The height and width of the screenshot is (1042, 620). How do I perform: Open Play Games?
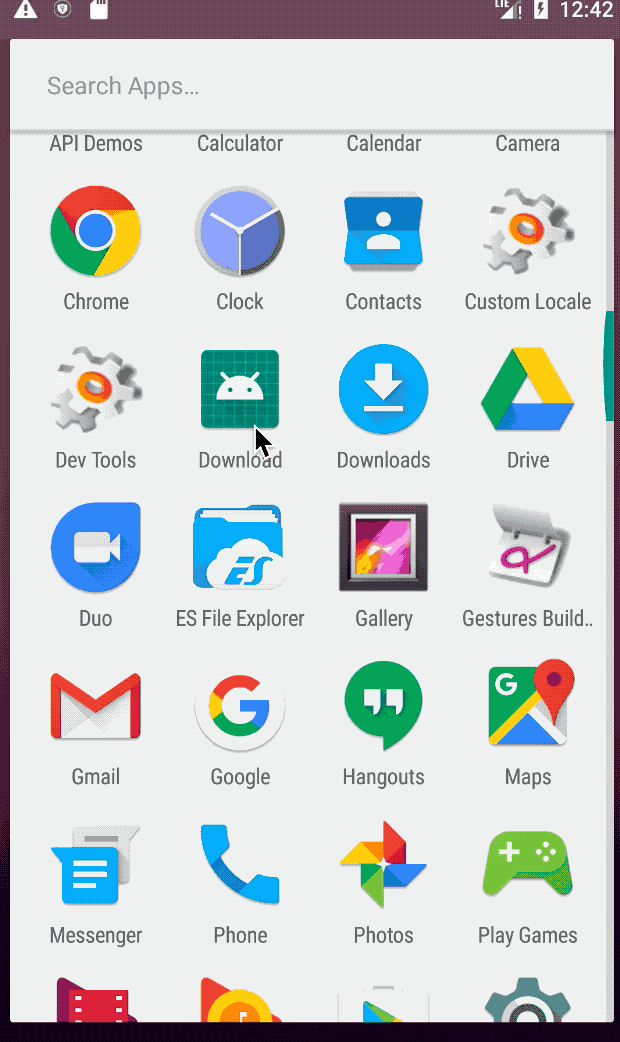(x=528, y=865)
